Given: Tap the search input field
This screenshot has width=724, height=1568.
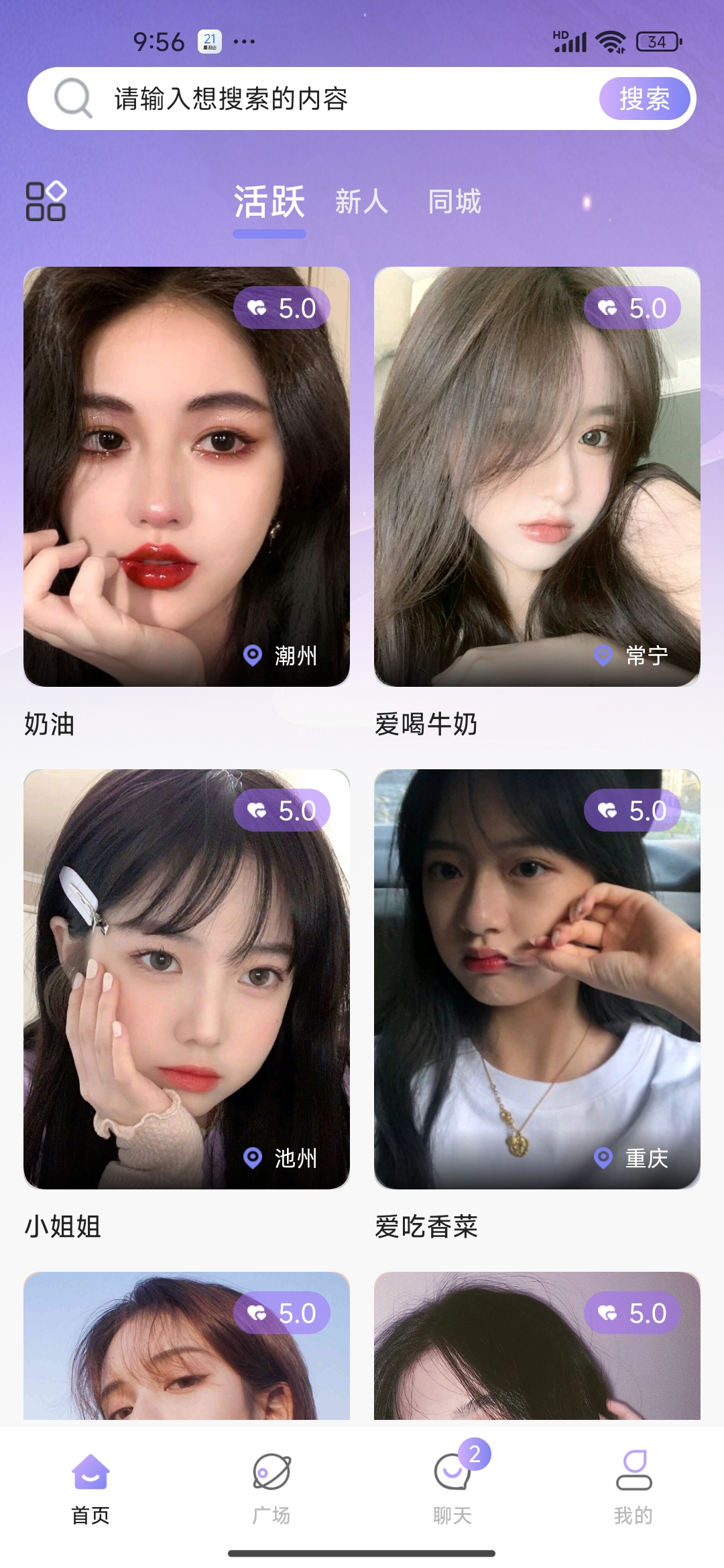Looking at the screenshot, I should click(335, 99).
